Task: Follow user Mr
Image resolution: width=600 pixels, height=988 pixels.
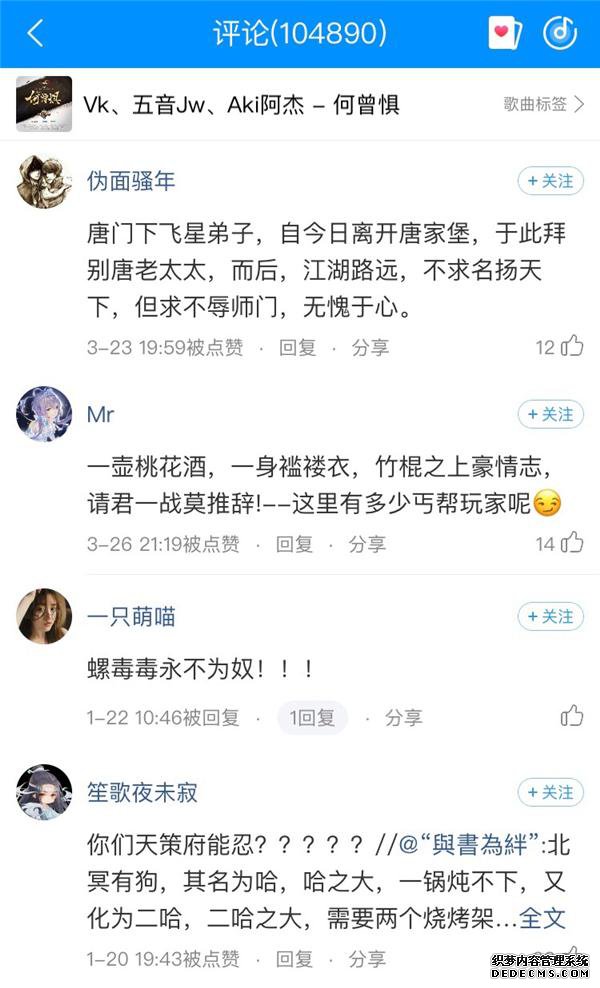Action: [x=550, y=414]
